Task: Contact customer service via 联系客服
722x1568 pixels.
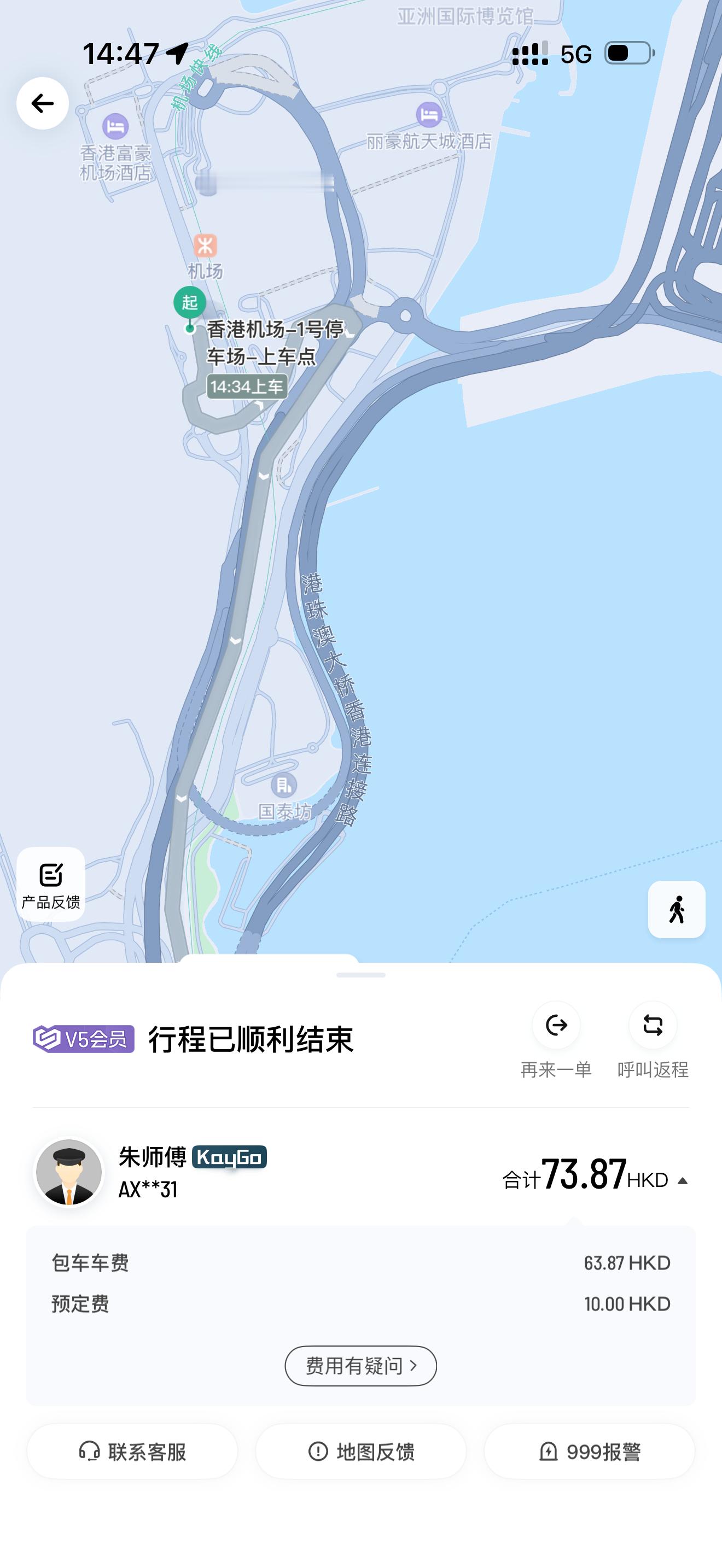Action: pyautogui.click(x=132, y=1452)
